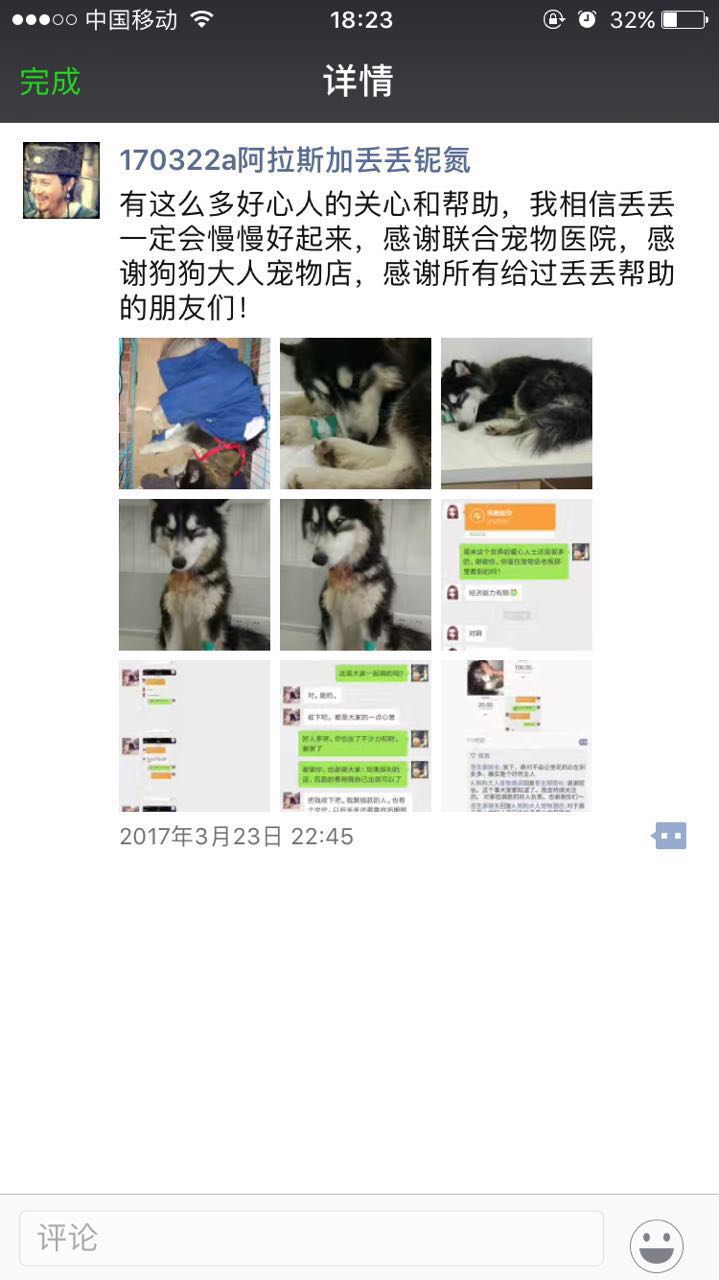Open the photo of the dog sleeping on a table
The width and height of the screenshot is (719, 1280).
click(x=516, y=413)
